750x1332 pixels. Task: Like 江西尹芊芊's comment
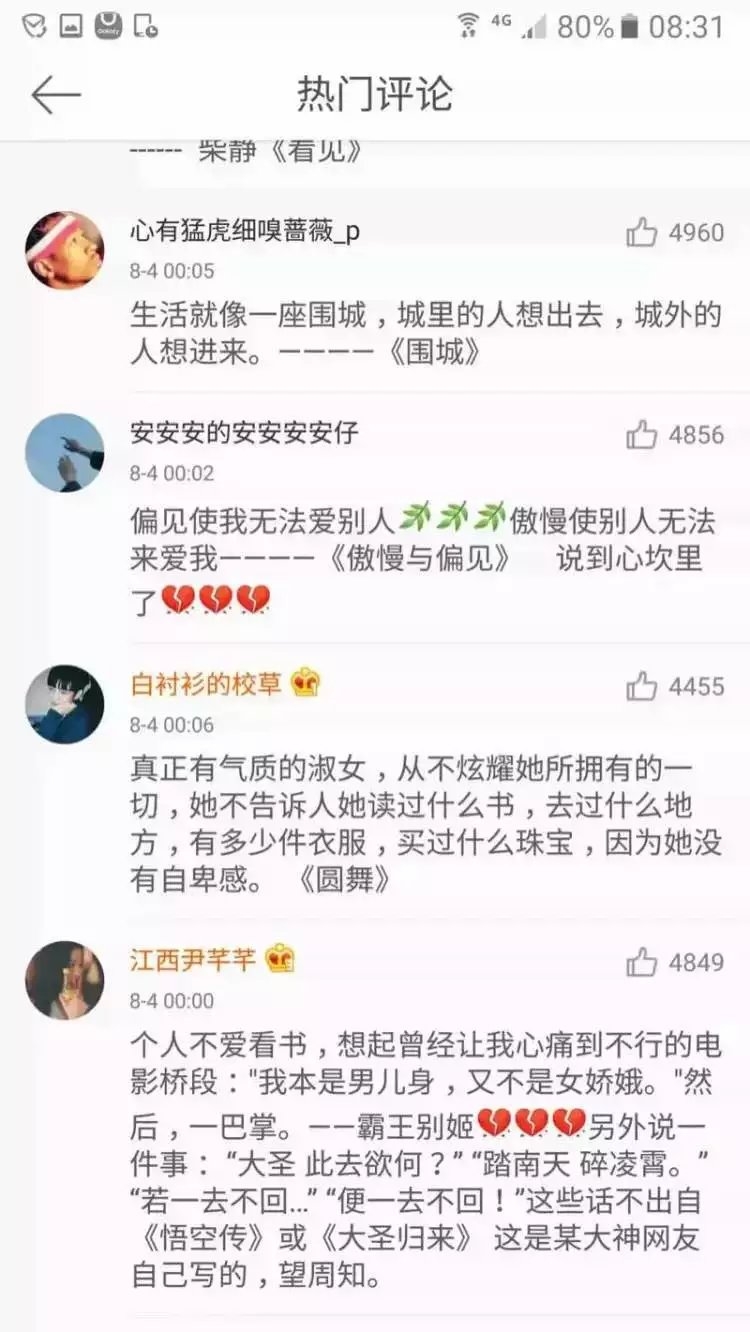click(x=642, y=963)
